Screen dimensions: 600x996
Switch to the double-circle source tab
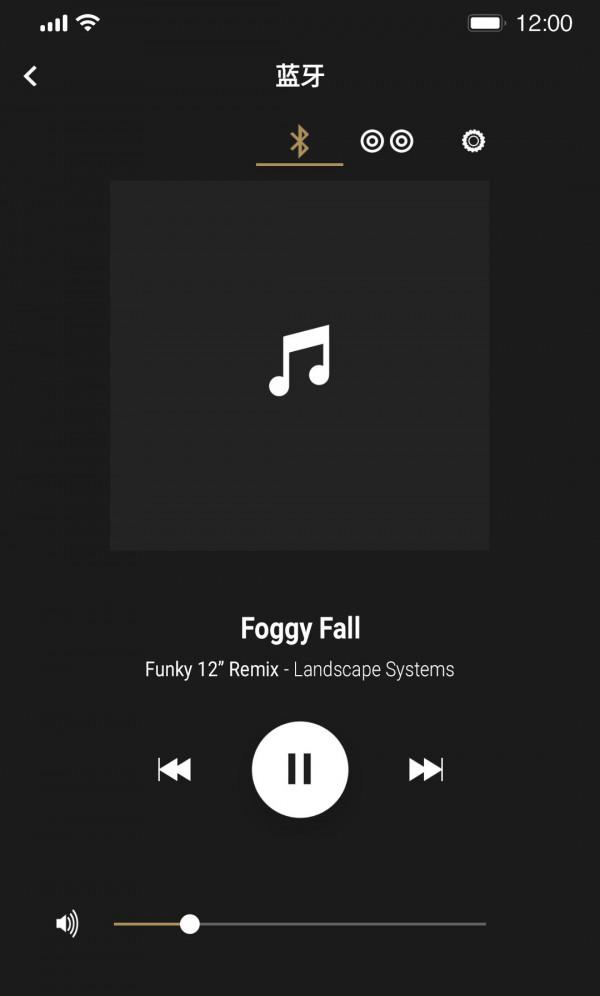pos(387,141)
